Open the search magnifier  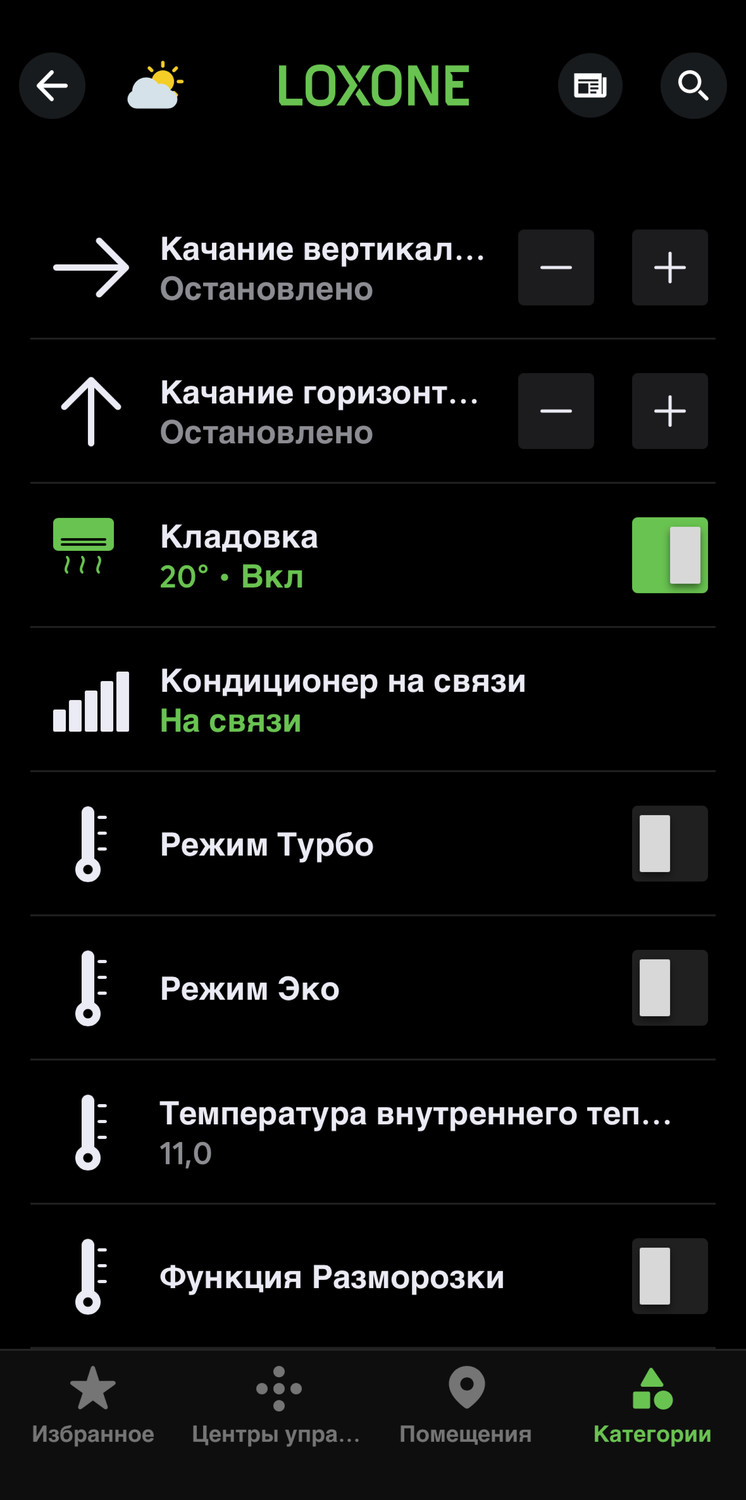coord(693,86)
